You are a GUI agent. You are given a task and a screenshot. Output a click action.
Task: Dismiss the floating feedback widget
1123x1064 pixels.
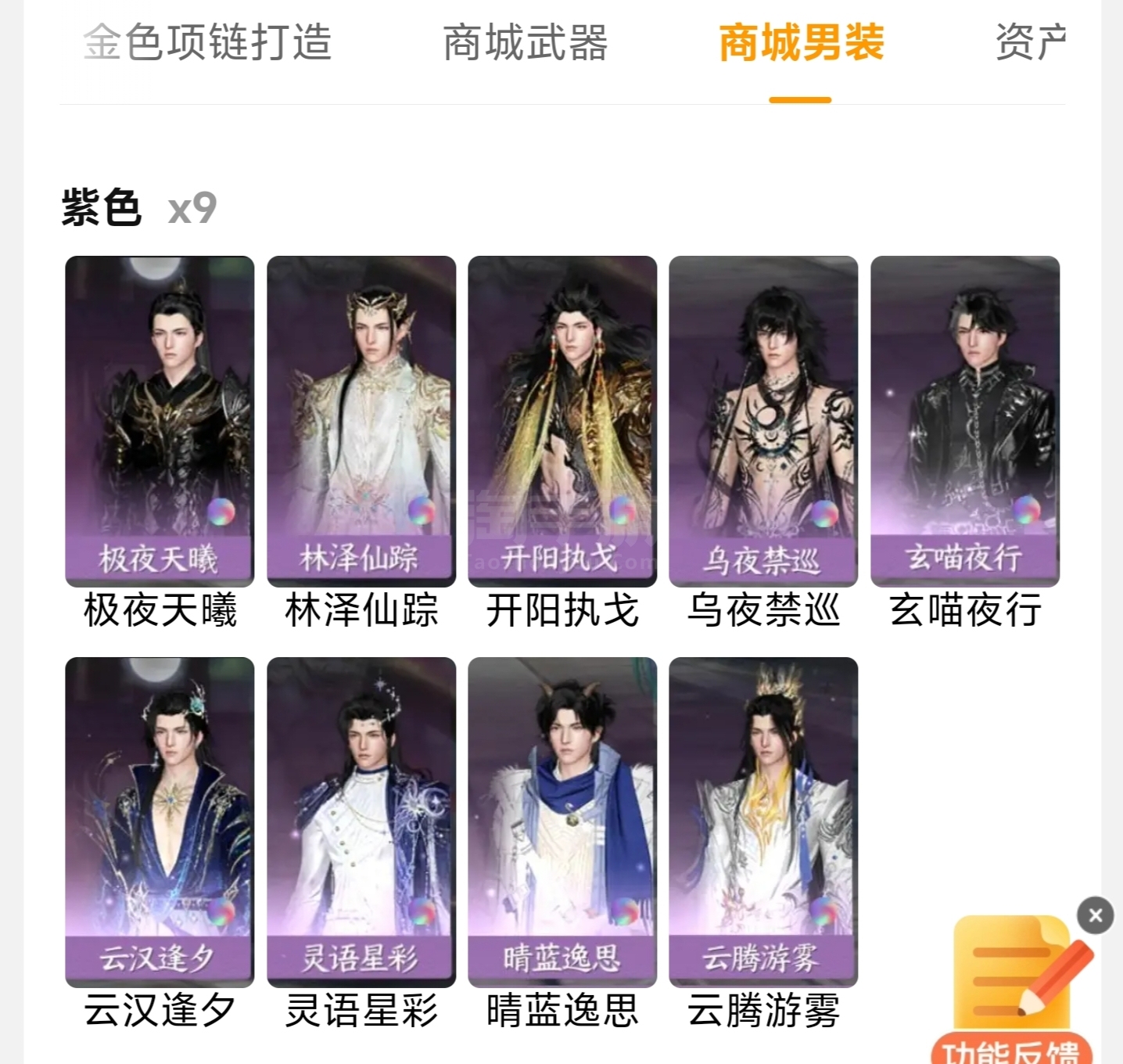(x=1095, y=915)
